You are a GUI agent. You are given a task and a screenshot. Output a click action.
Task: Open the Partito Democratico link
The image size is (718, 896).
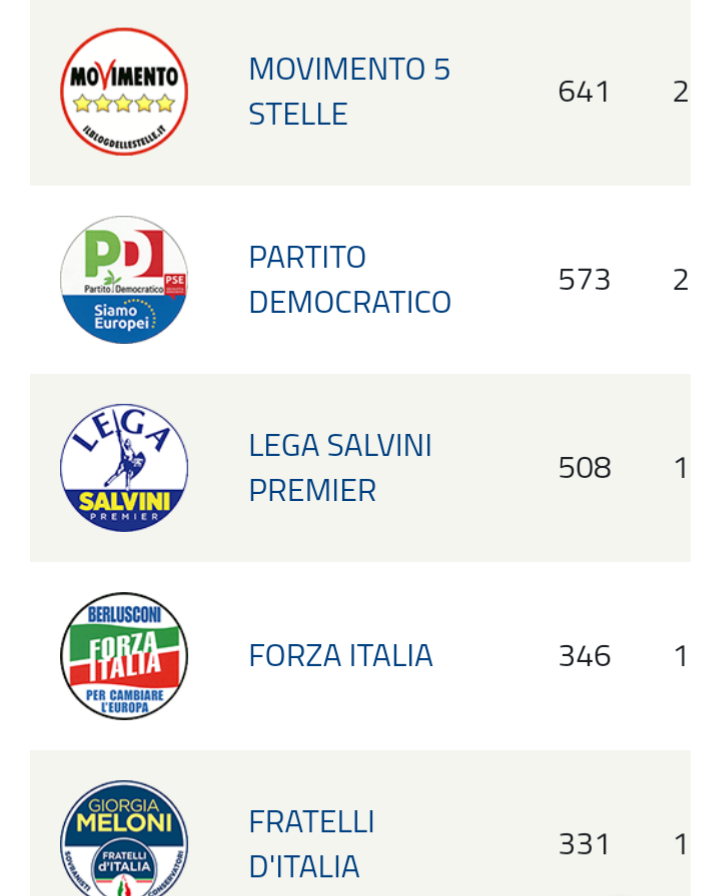click(349, 279)
